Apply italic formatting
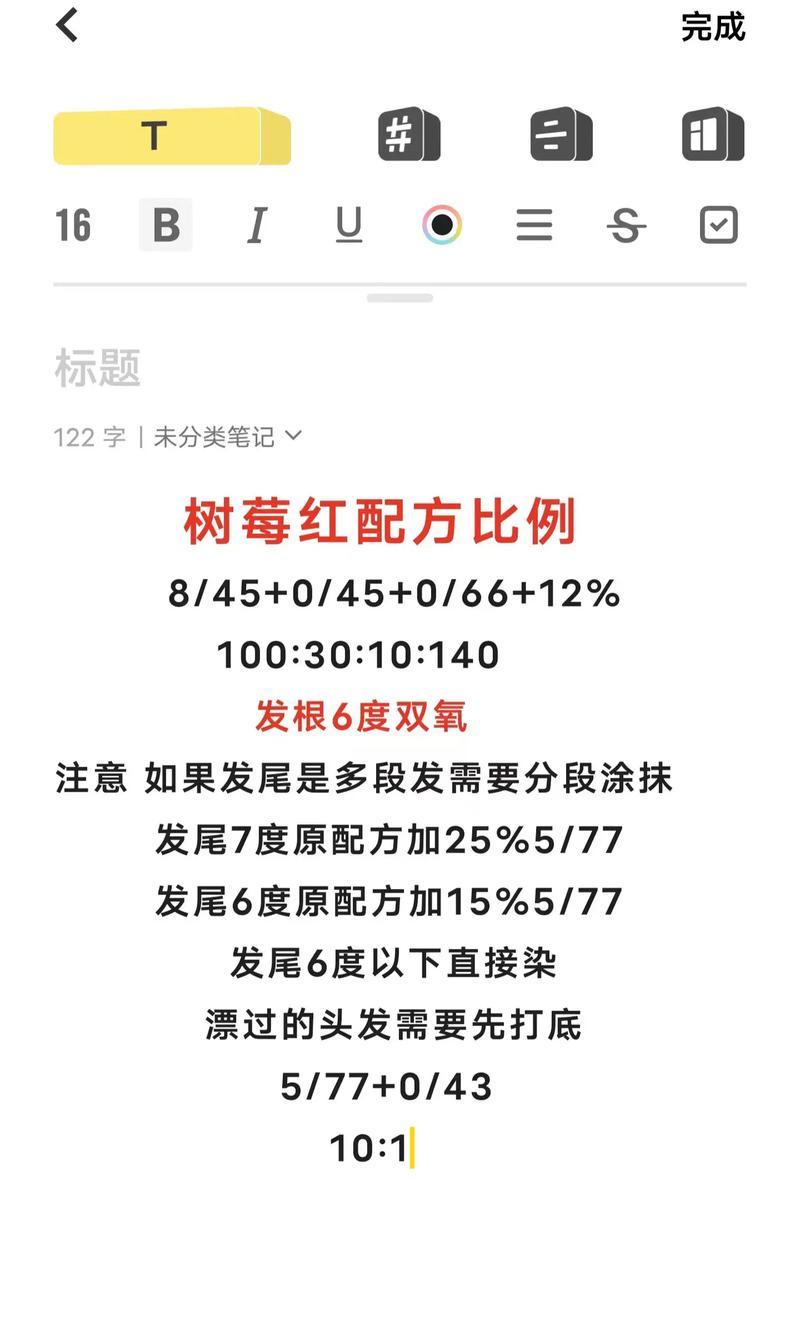The image size is (800, 1320). click(x=257, y=225)
